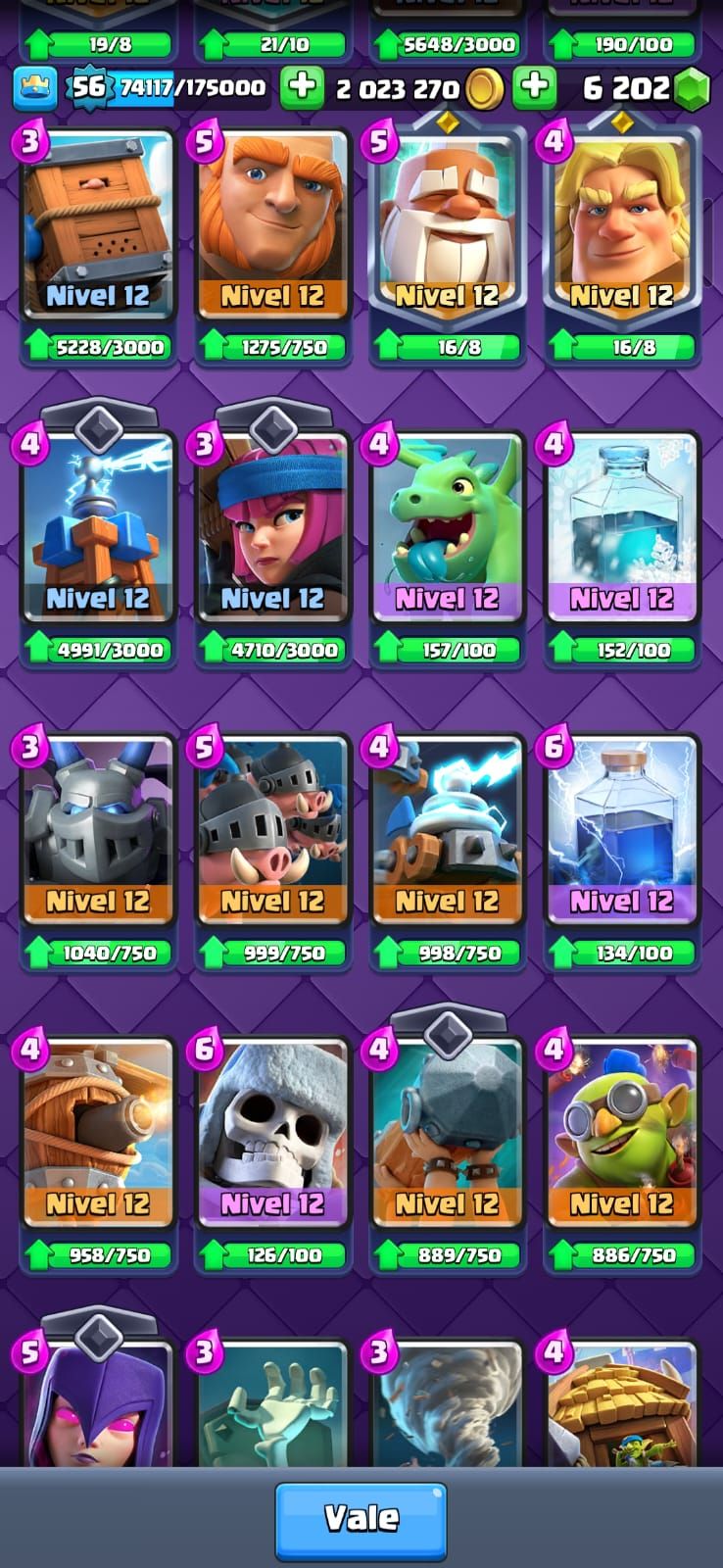Select the Giant Skeleton card
This screenshot has height=1568, width=723.
pos(272,1132)
